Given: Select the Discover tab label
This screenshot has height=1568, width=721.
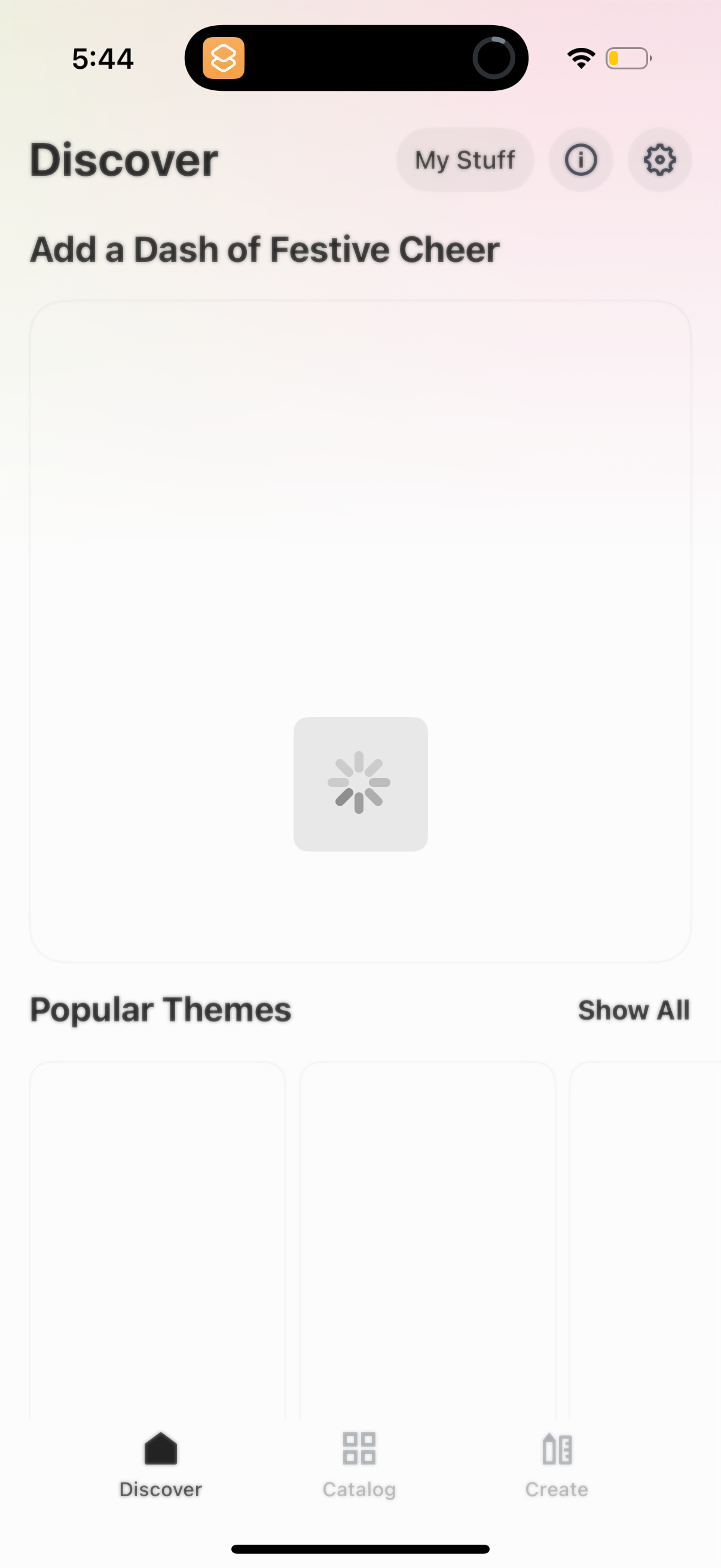Looking at the screenshot, I should point(161,1490).
